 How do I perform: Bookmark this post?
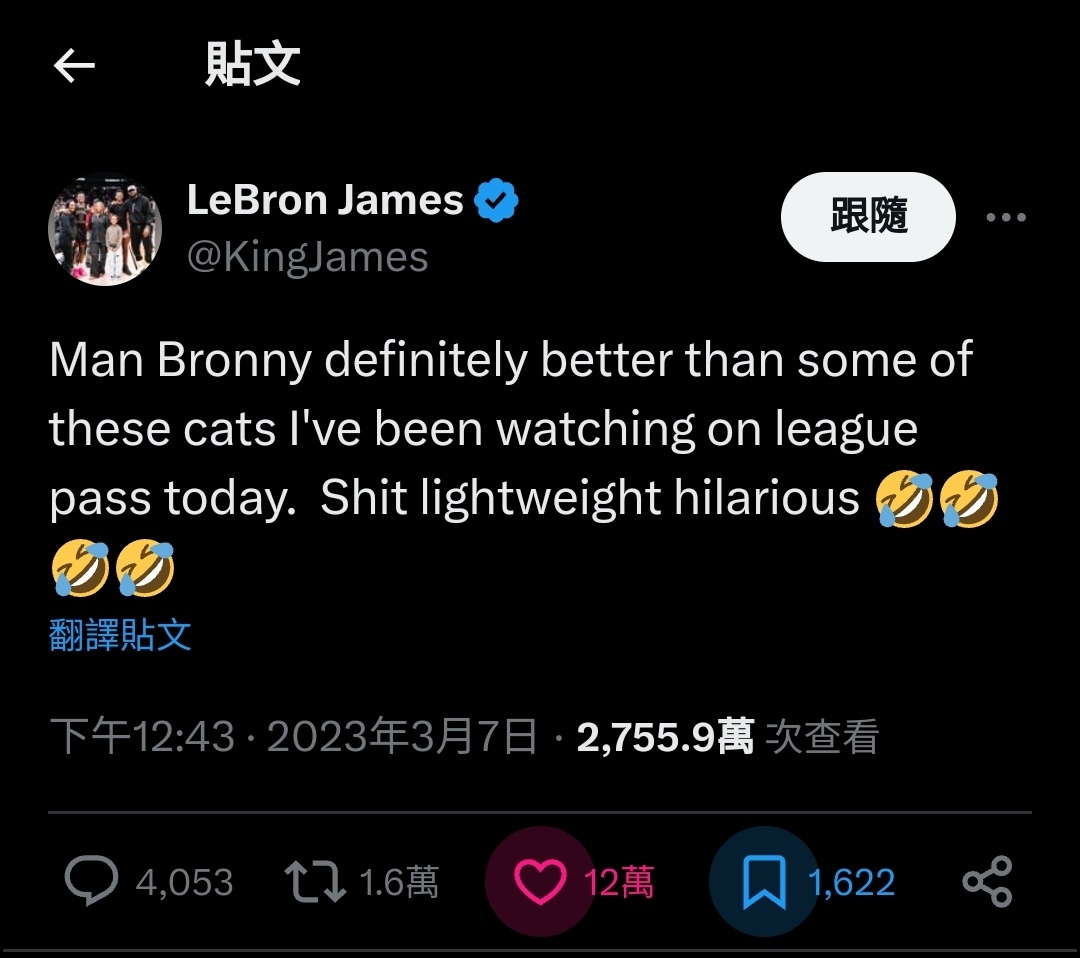(x=764, y=882)
